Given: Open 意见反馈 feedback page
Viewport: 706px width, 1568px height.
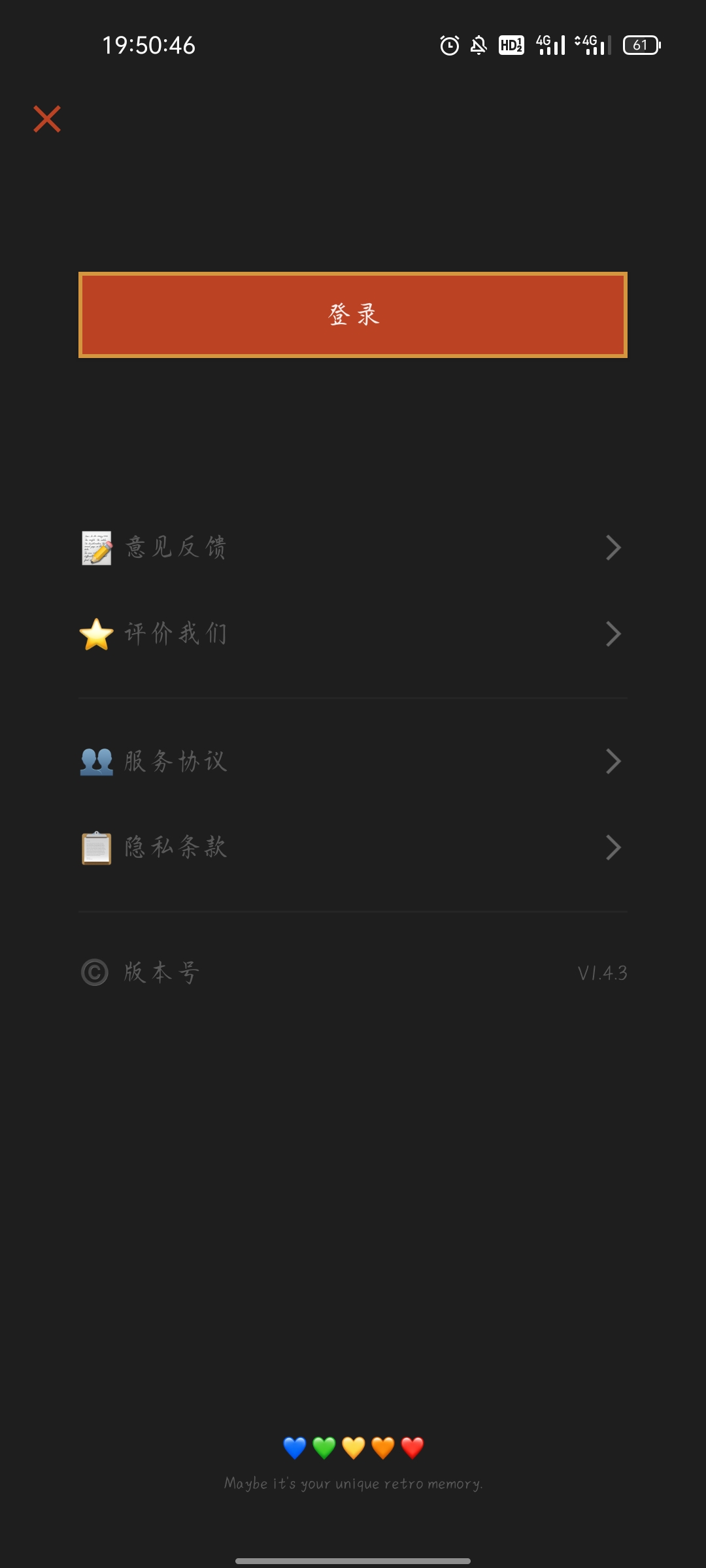Looking at the screenshot, I should [x=352, y=547].
